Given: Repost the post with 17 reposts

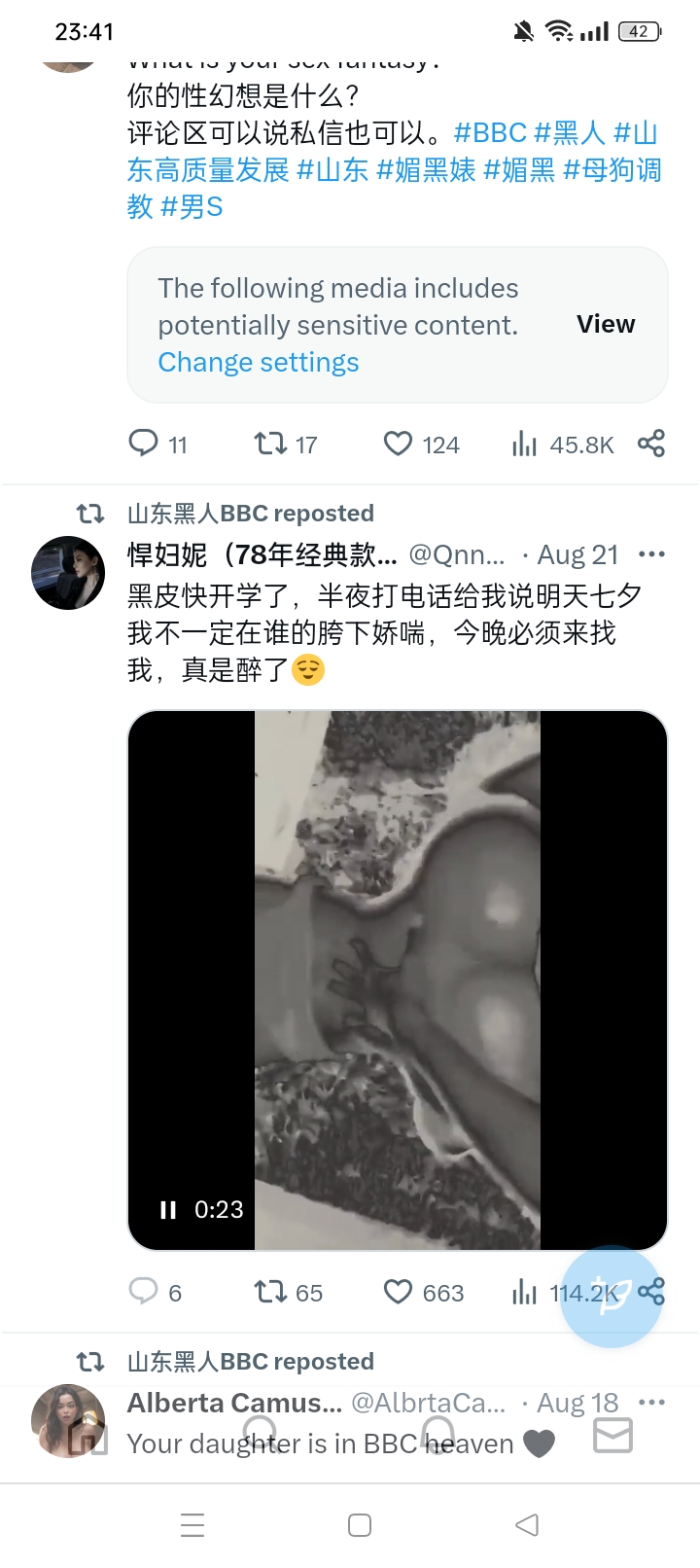Looking at the screenshot, I should click(270, 444).
